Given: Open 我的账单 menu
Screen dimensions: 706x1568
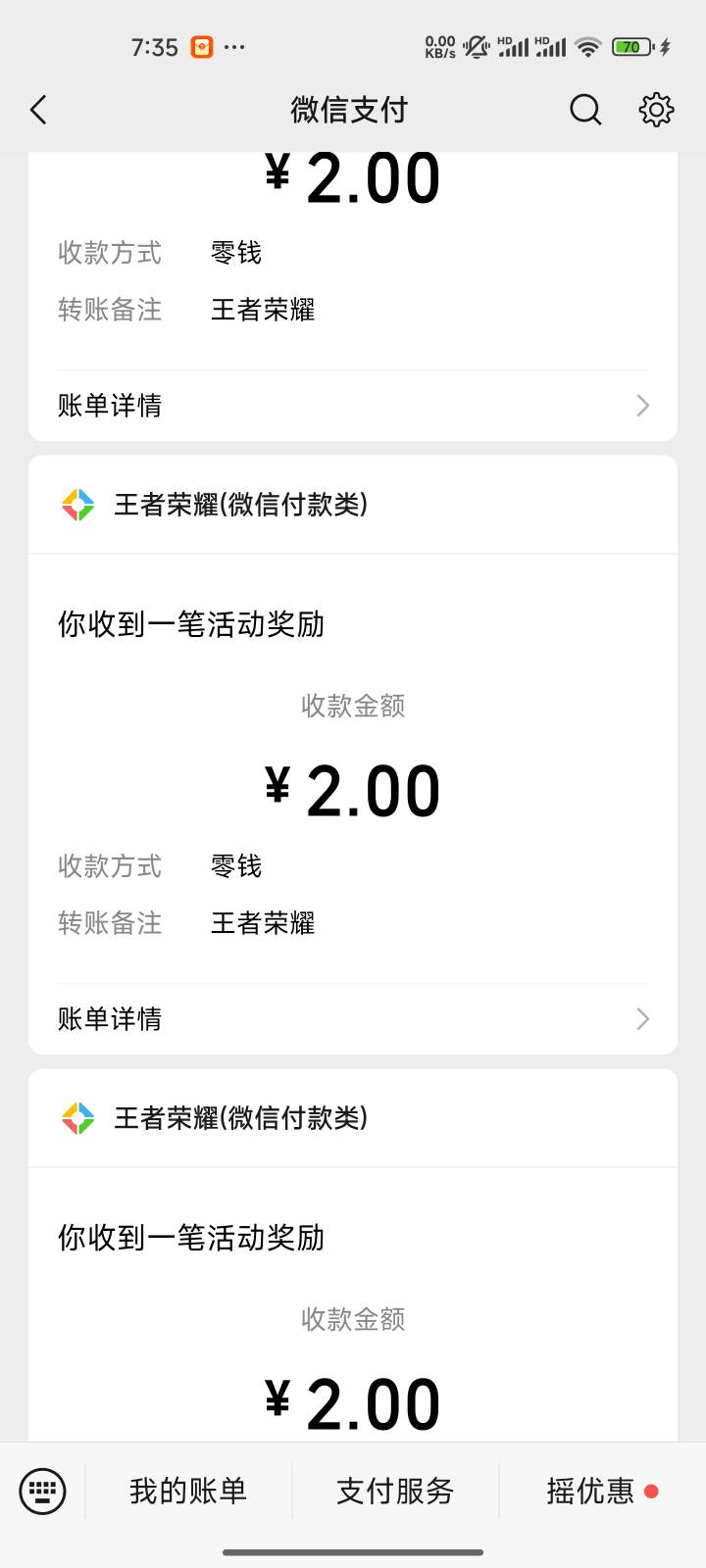Looking at the screenshot, I should coord(188,1491).
